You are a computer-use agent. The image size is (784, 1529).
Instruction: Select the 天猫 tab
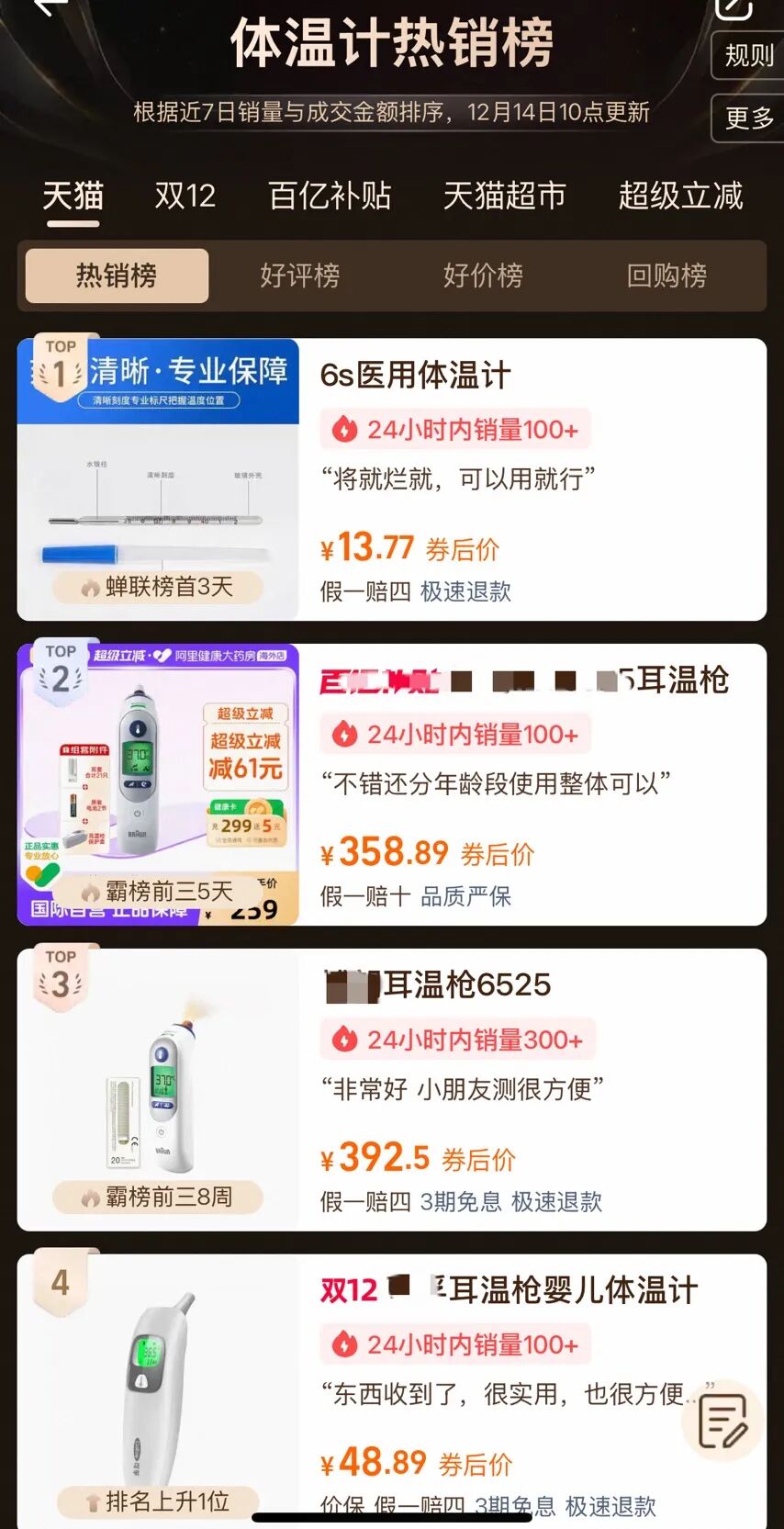pos(73,196)
